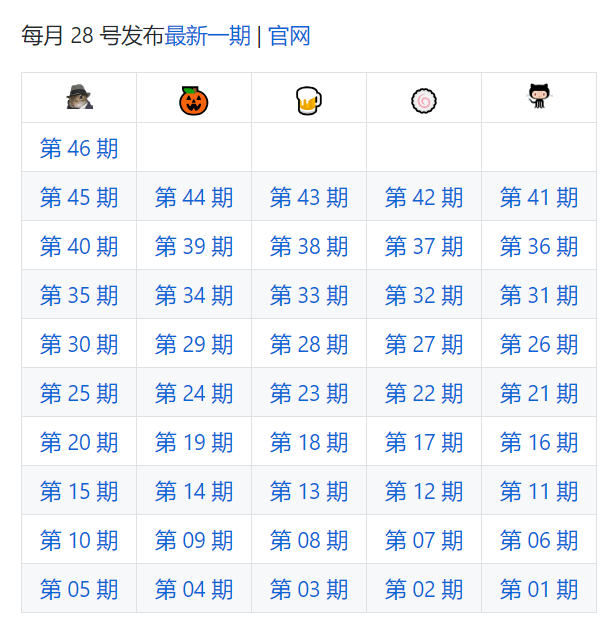The width and height of the screenshot is (611, 629).
Task: Open 第 22 期 link
Action: point(424,393)
